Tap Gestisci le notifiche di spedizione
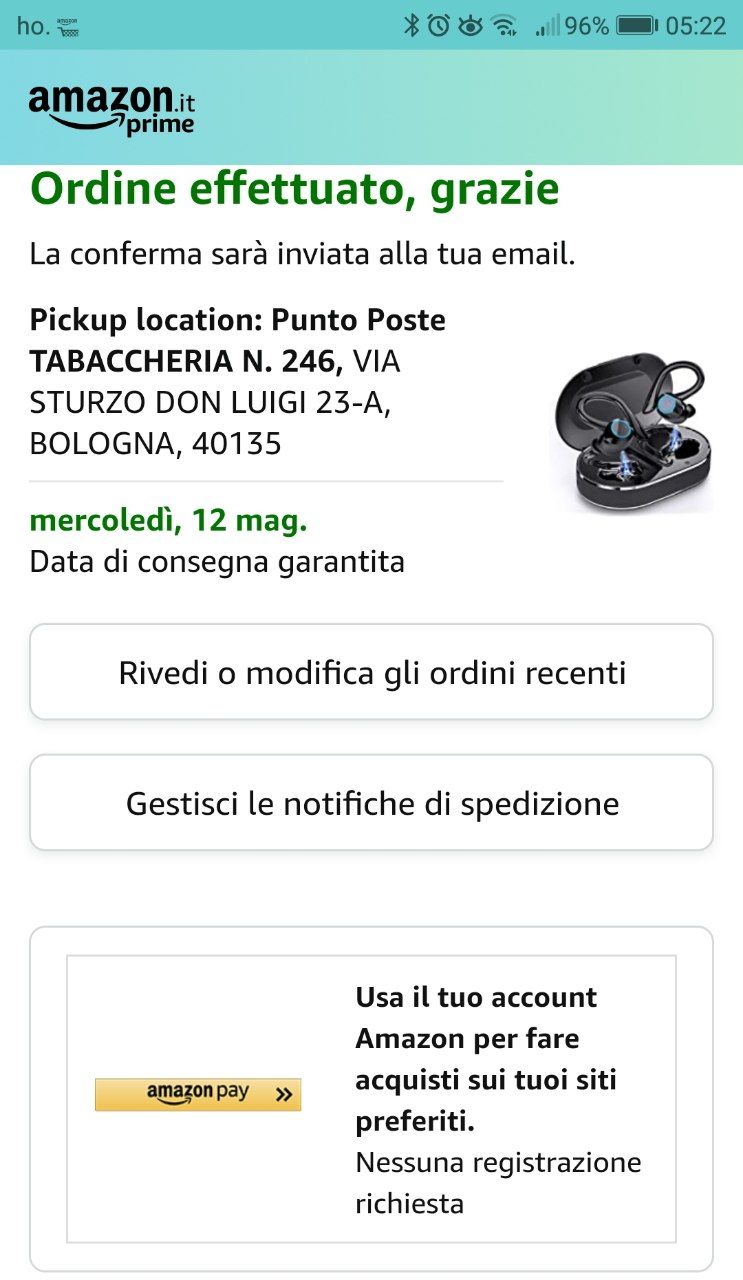Viewport: 743px width, 1280px height. [x=371, y=803]
